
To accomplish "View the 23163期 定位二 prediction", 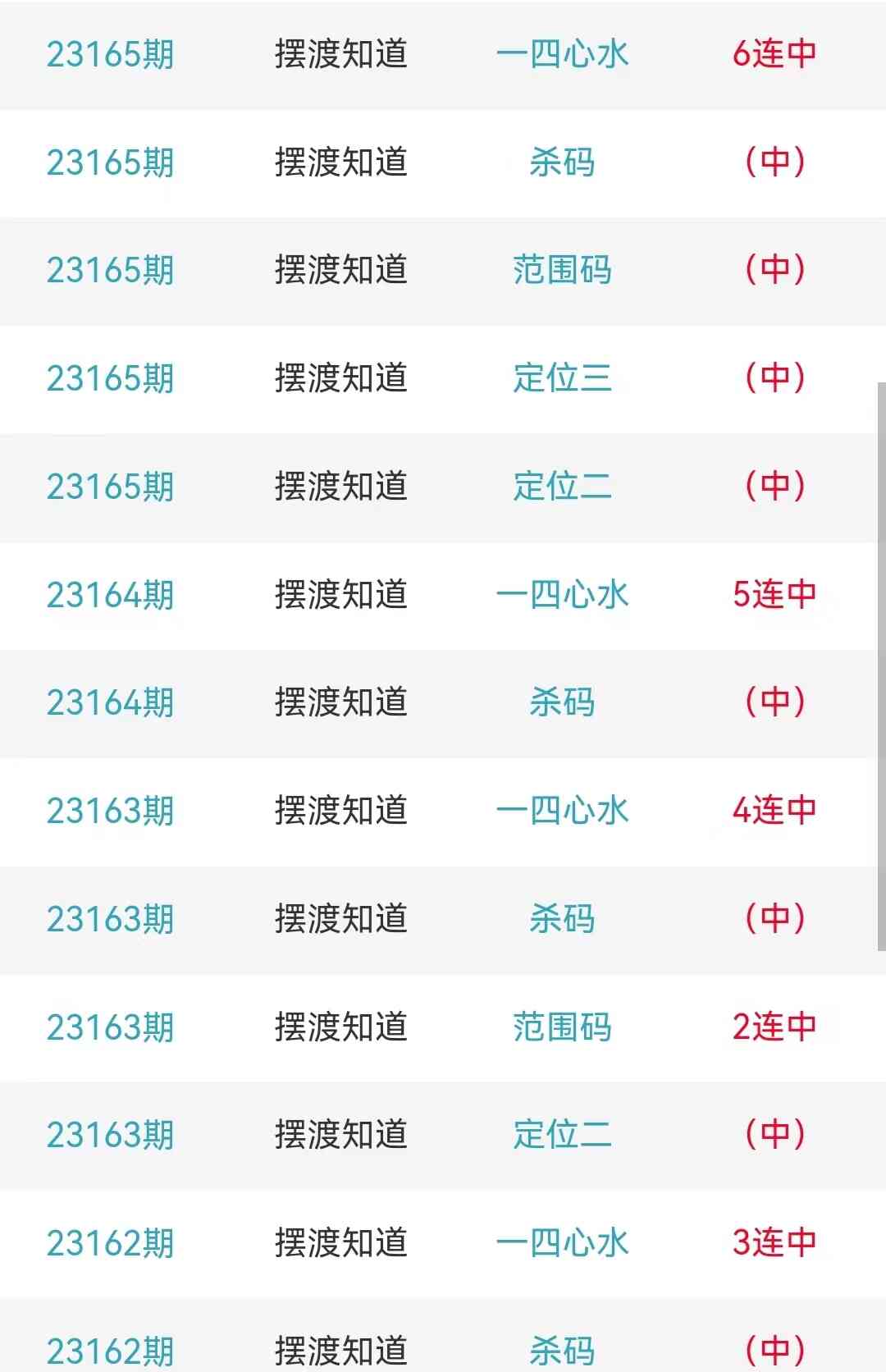I will [562, 1135].
